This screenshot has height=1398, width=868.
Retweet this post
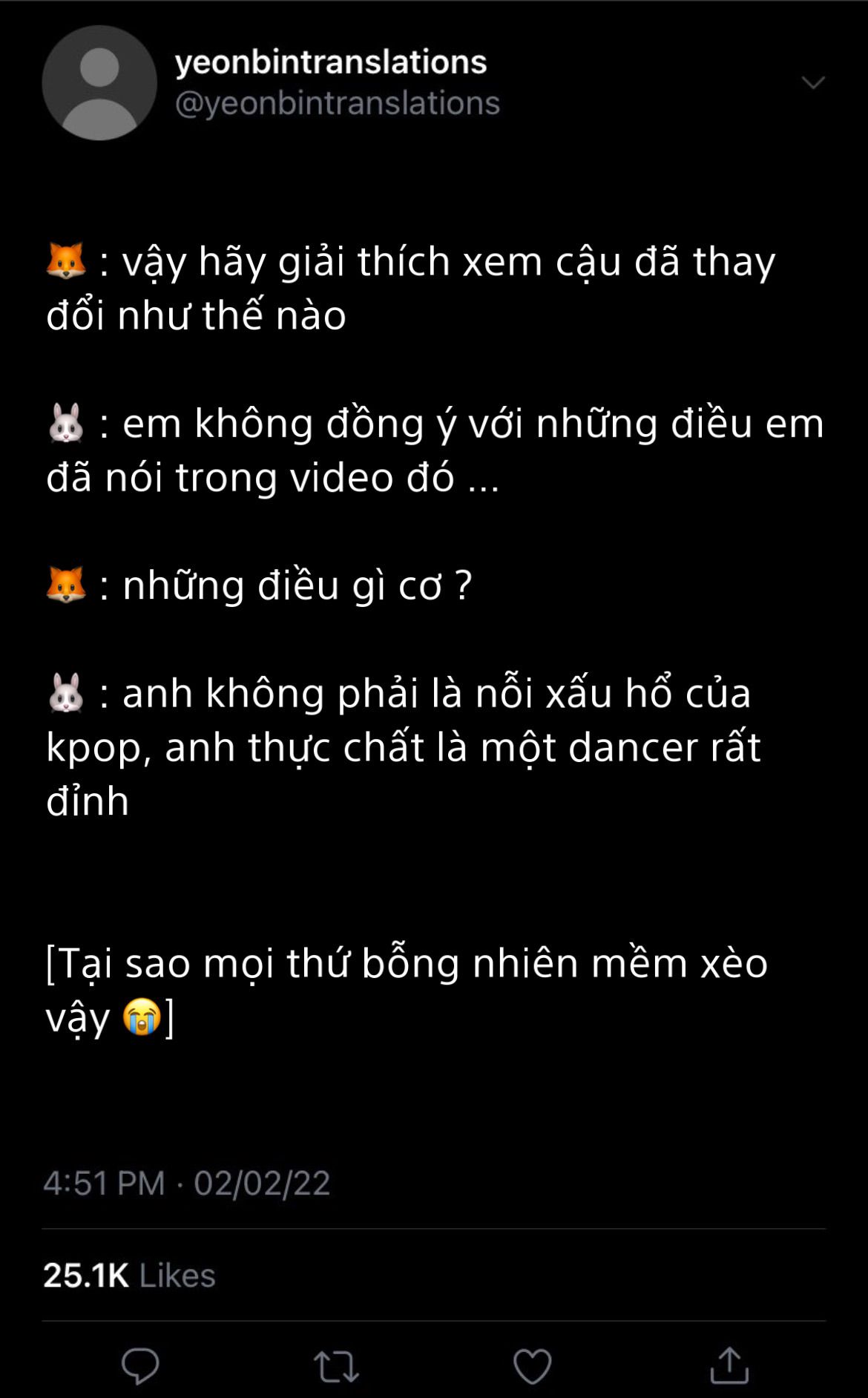tap(336, 1365)
